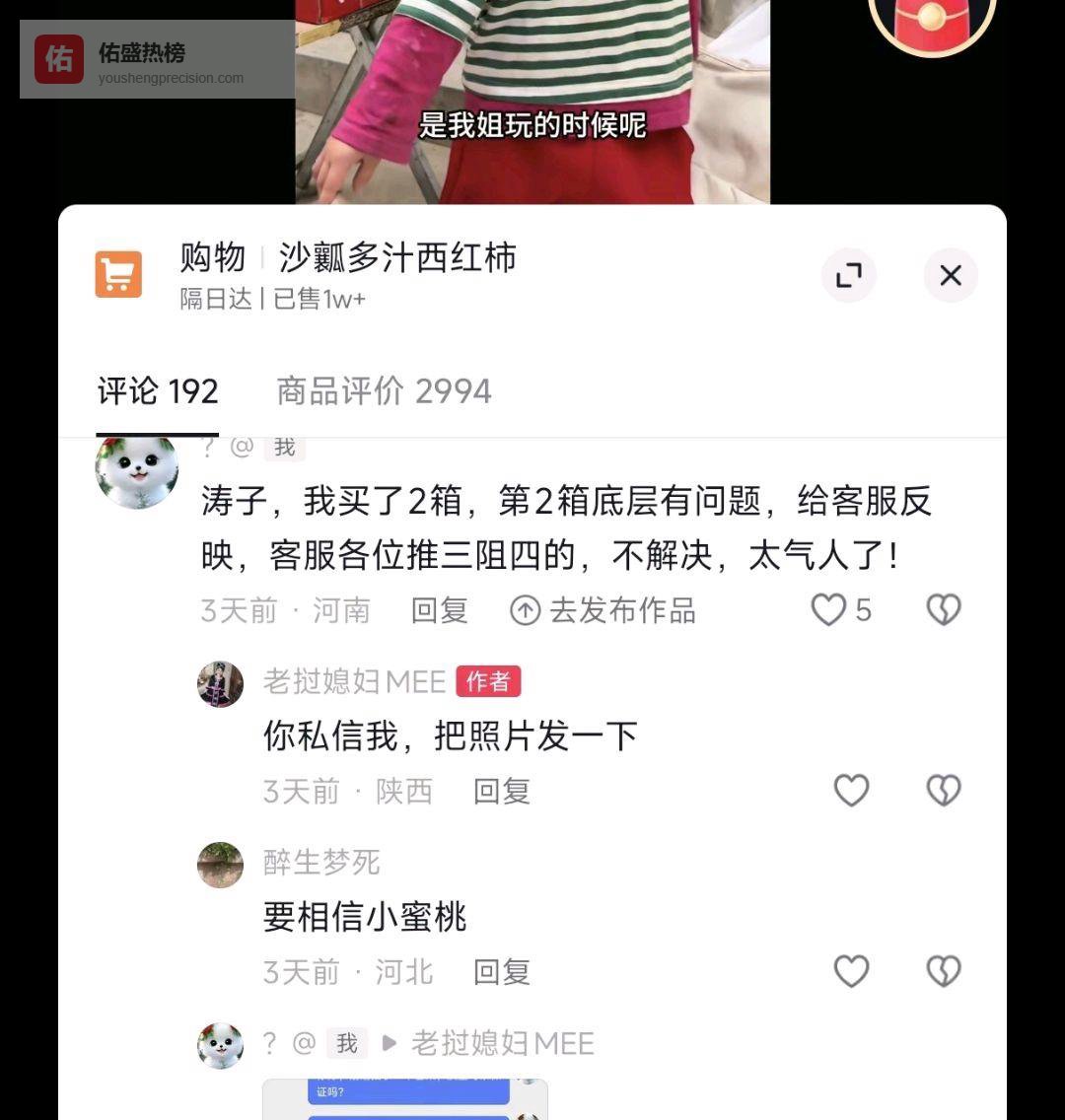This screenshot has width=1065, height=1120.
Task: Tap 去发布作品 under the comment
Action: point(603,610)
